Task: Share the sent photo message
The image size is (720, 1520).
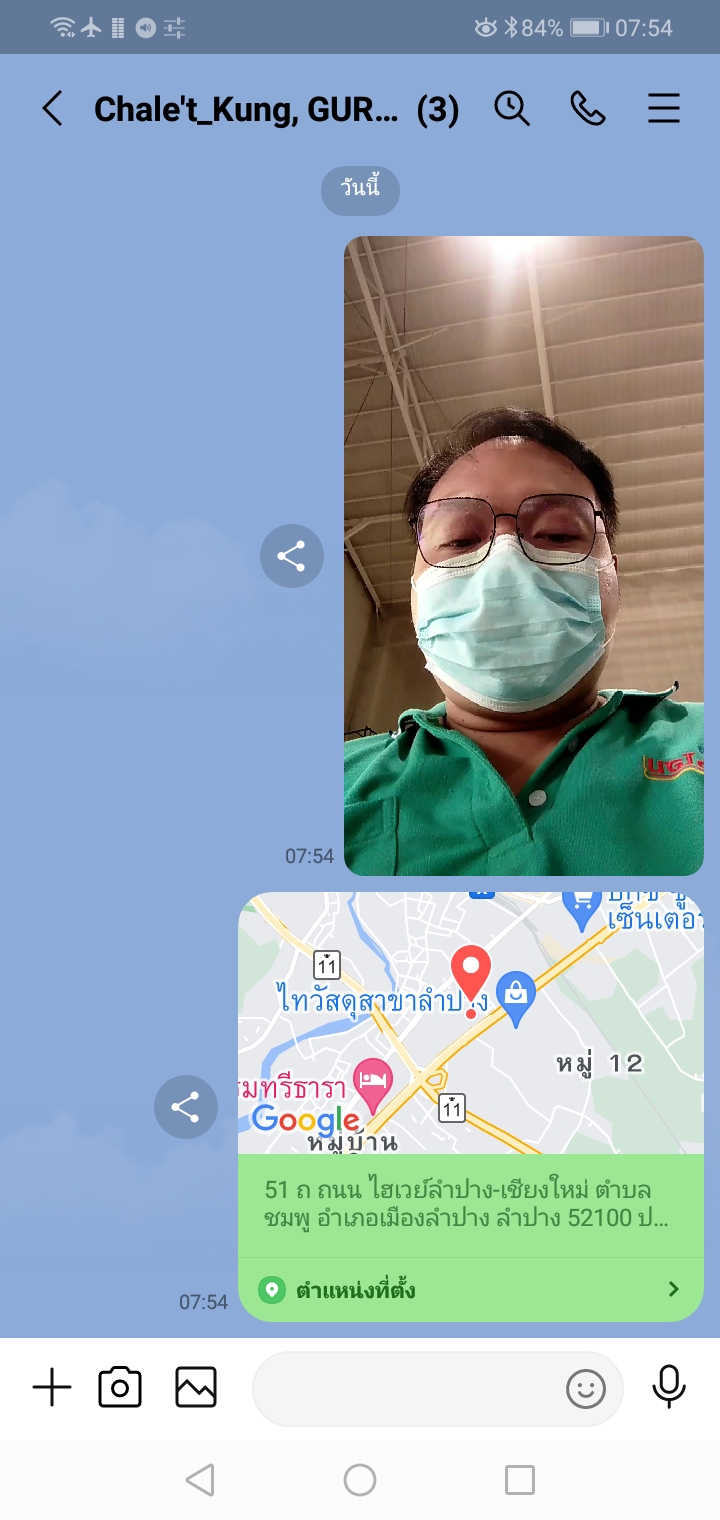Action: pyautogui.click(x=291, y=556)
